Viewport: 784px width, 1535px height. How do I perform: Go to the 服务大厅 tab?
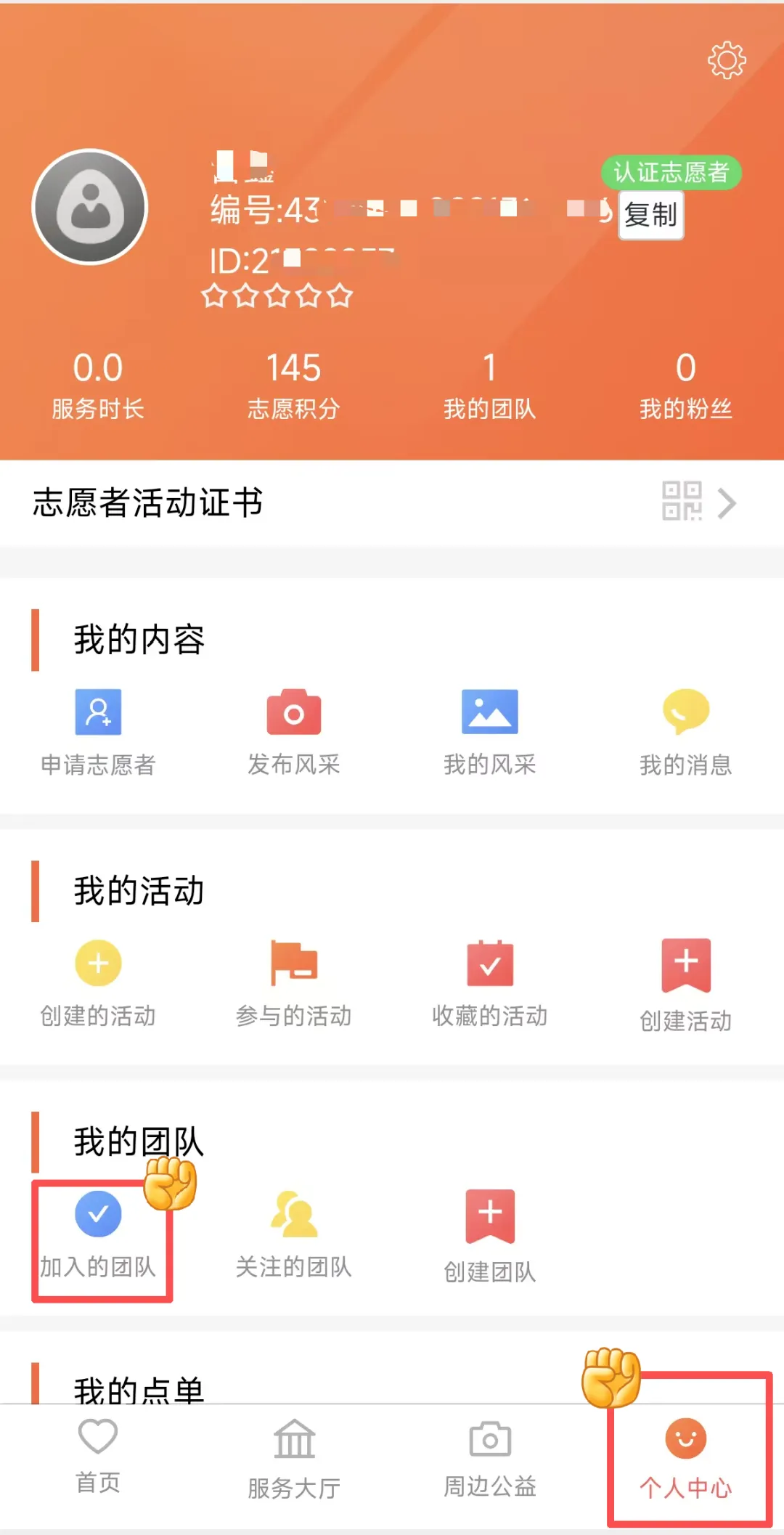click(x=294, y=1458)
